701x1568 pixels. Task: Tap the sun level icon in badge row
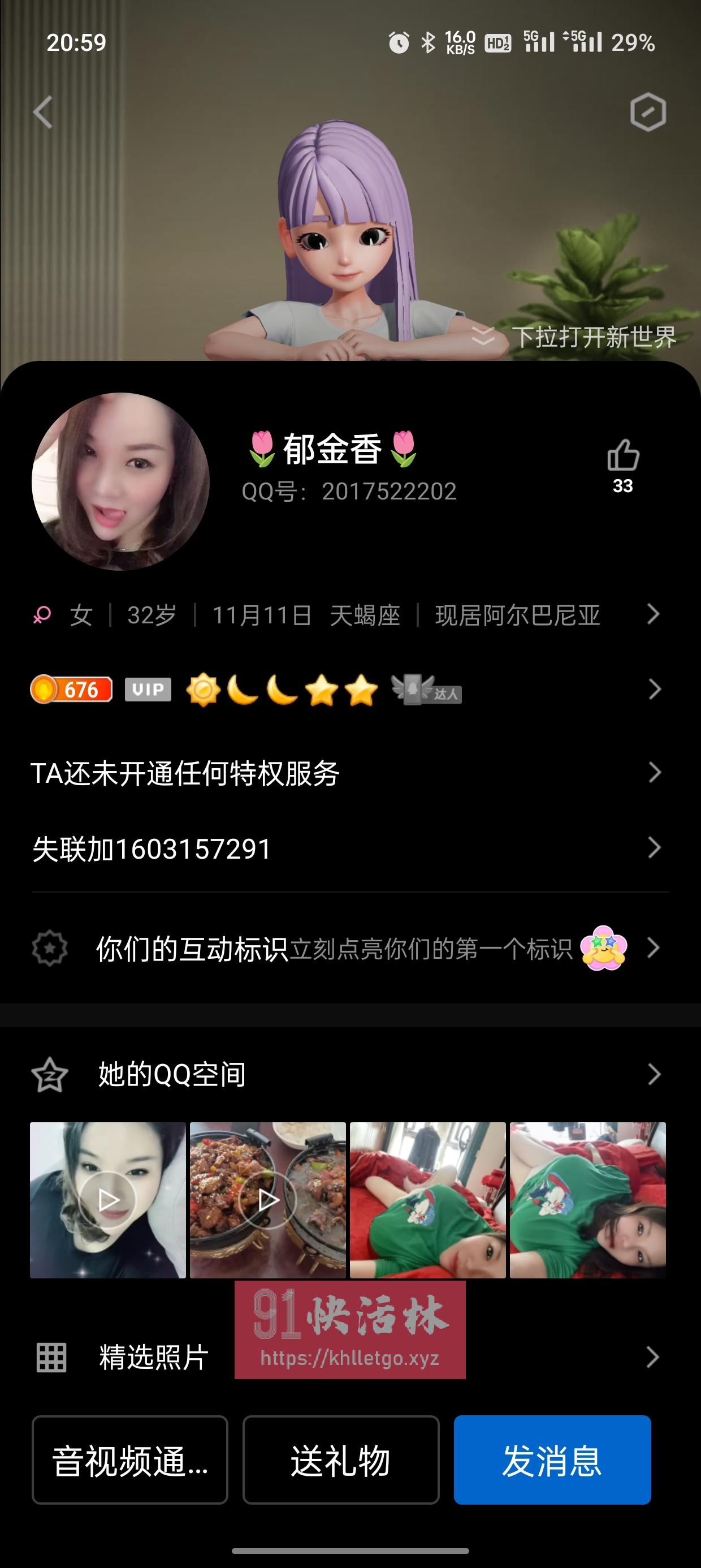202,690
